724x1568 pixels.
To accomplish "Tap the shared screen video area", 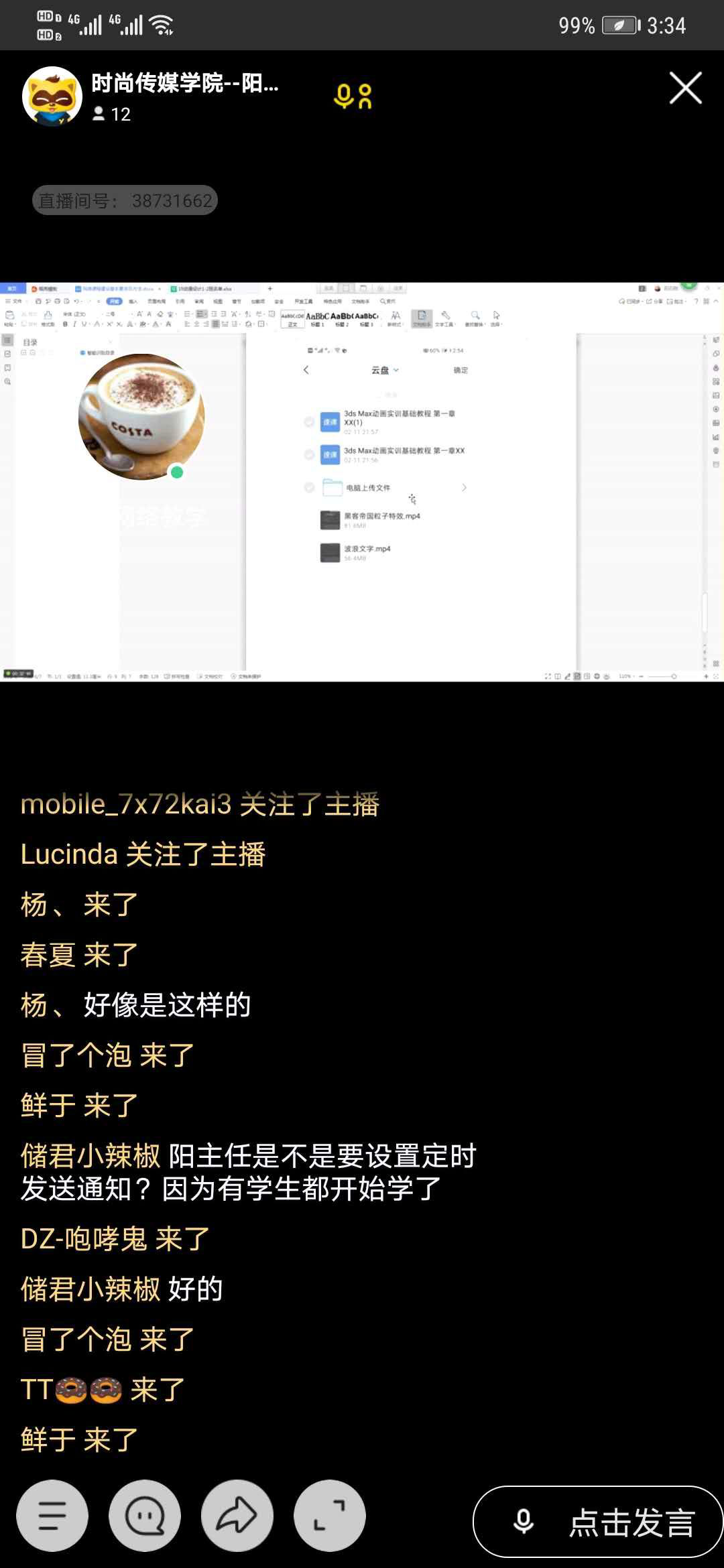I will click(x=362, y=481).
